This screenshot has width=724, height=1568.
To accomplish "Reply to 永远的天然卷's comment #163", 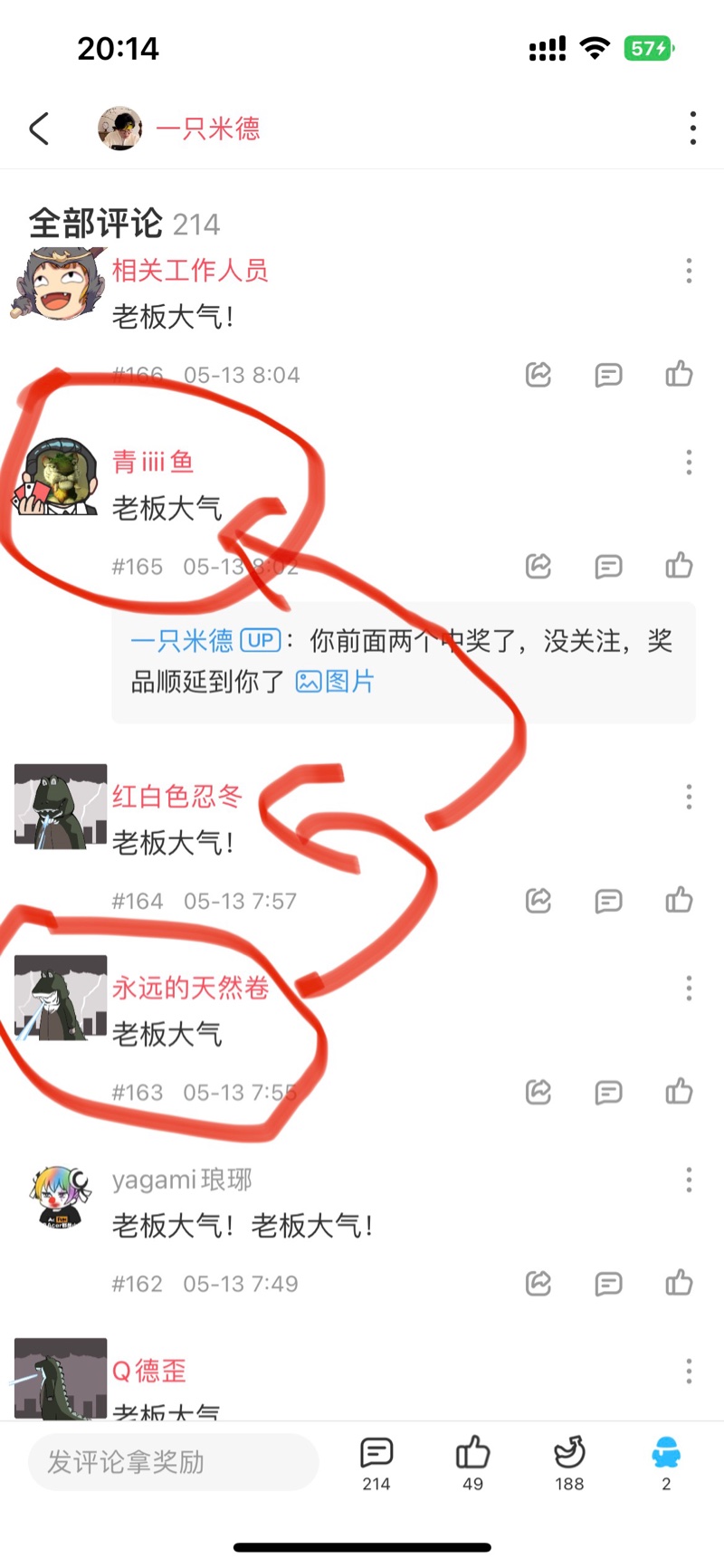I will (x=608, y=1093).
